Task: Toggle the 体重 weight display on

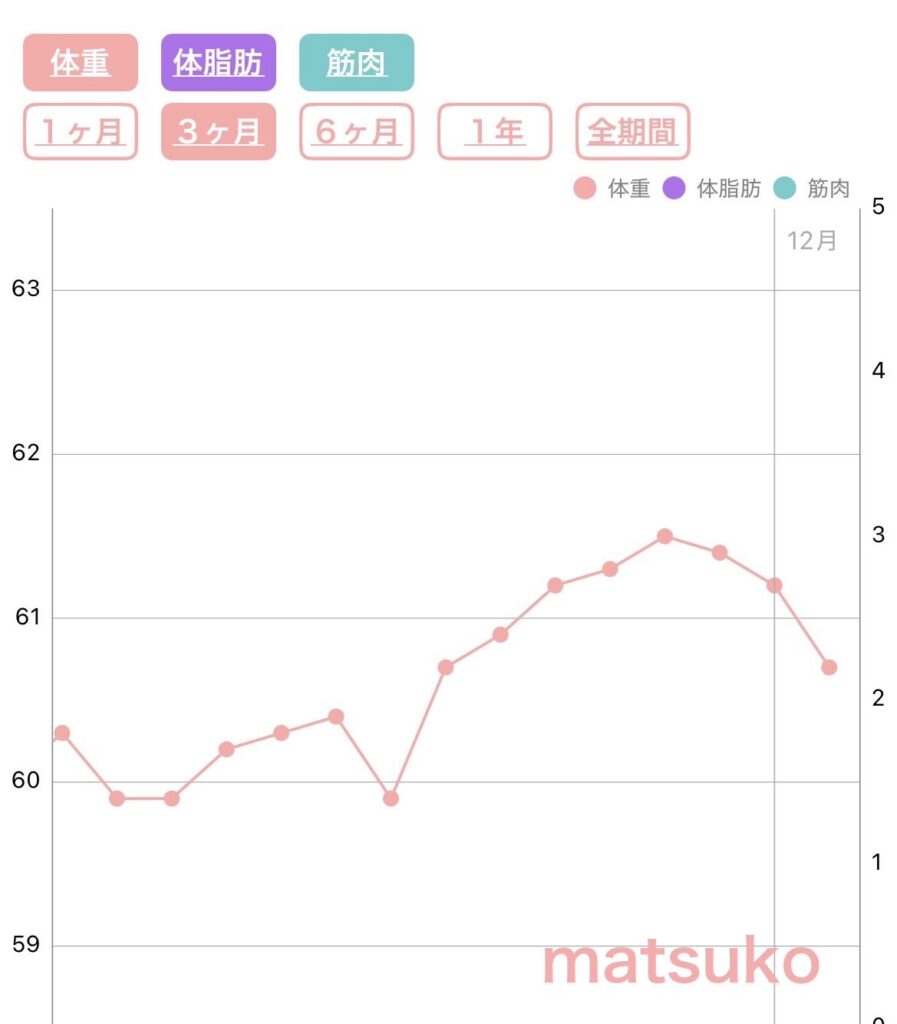Action: (x=79, y=62)
